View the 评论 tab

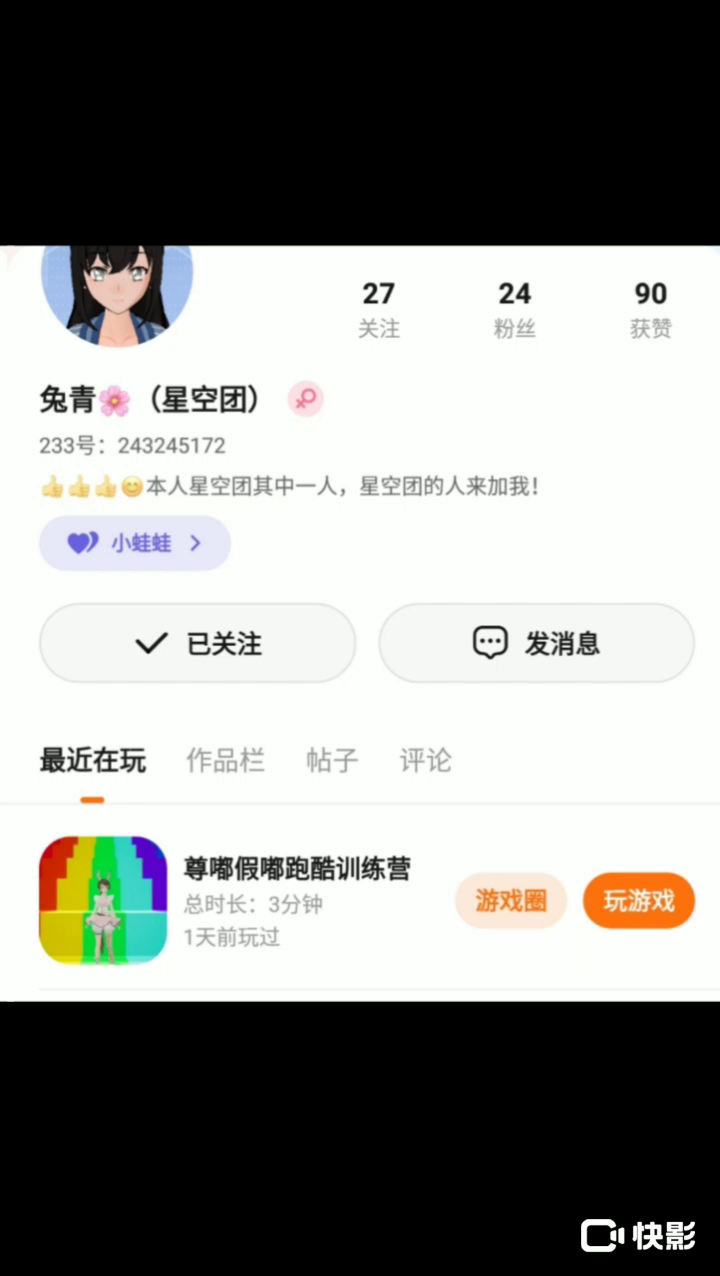pyautogui.click(x=426, y=761)
